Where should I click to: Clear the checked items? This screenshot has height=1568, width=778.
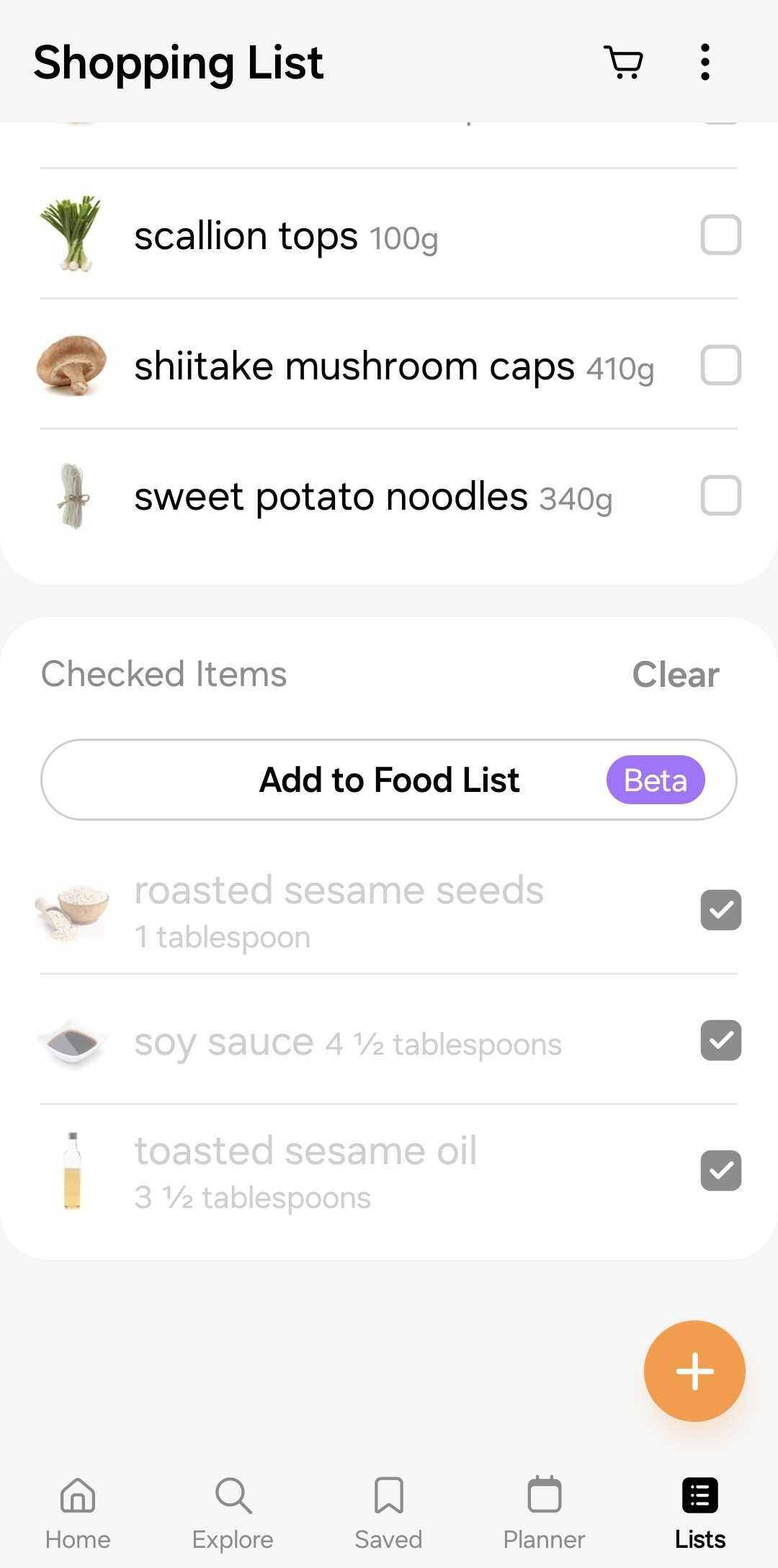point(676,675)
